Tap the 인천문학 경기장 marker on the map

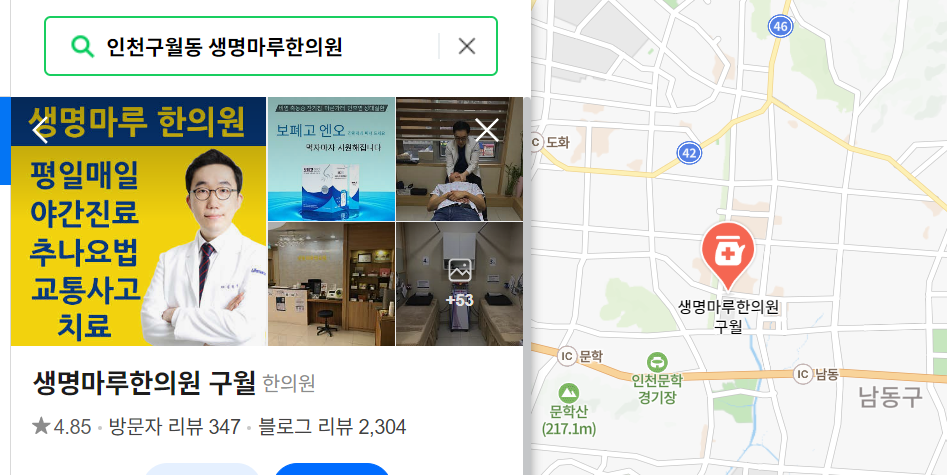(x=657, y=362)
